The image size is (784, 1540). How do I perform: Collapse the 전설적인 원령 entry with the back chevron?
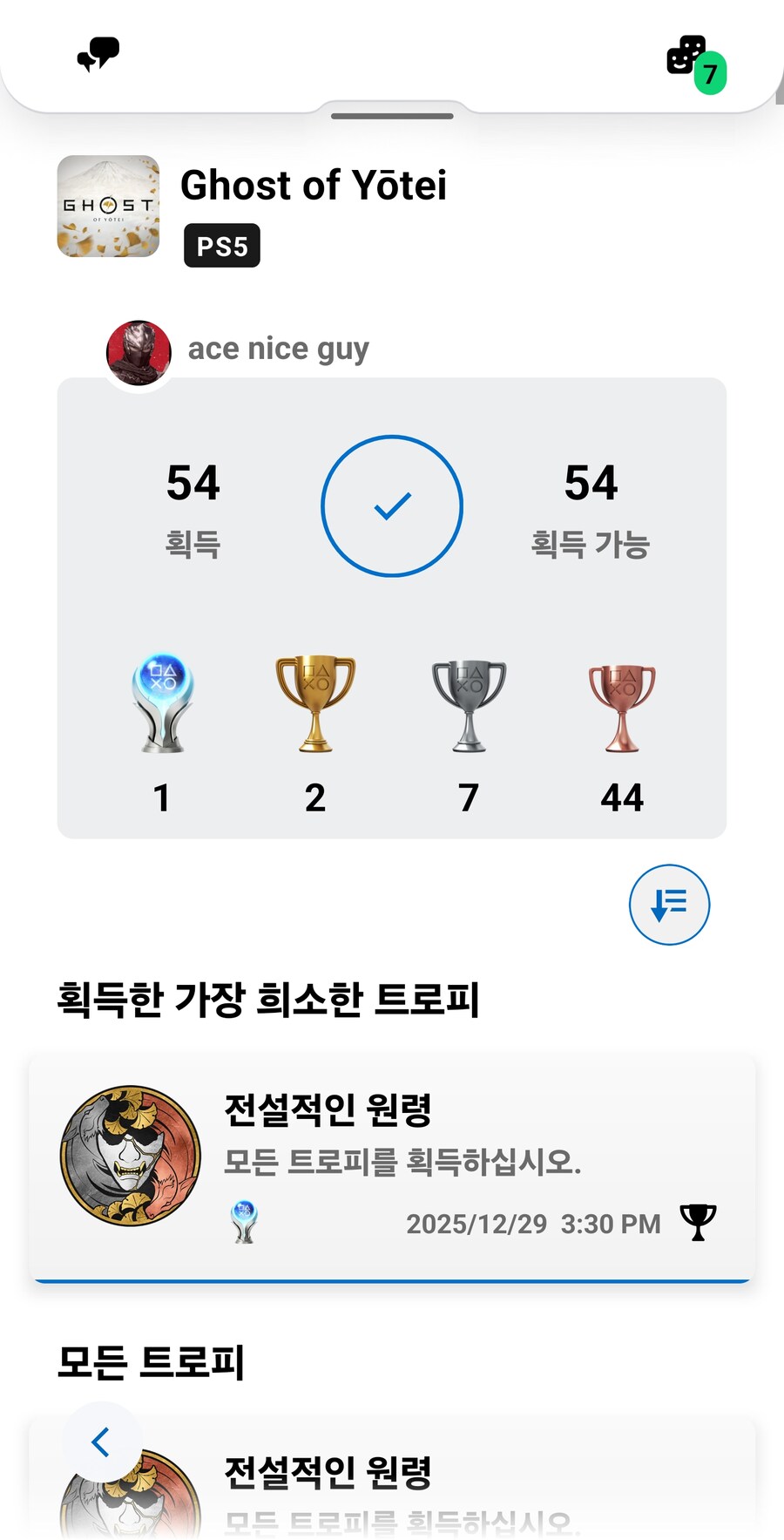coord(102,1442)
